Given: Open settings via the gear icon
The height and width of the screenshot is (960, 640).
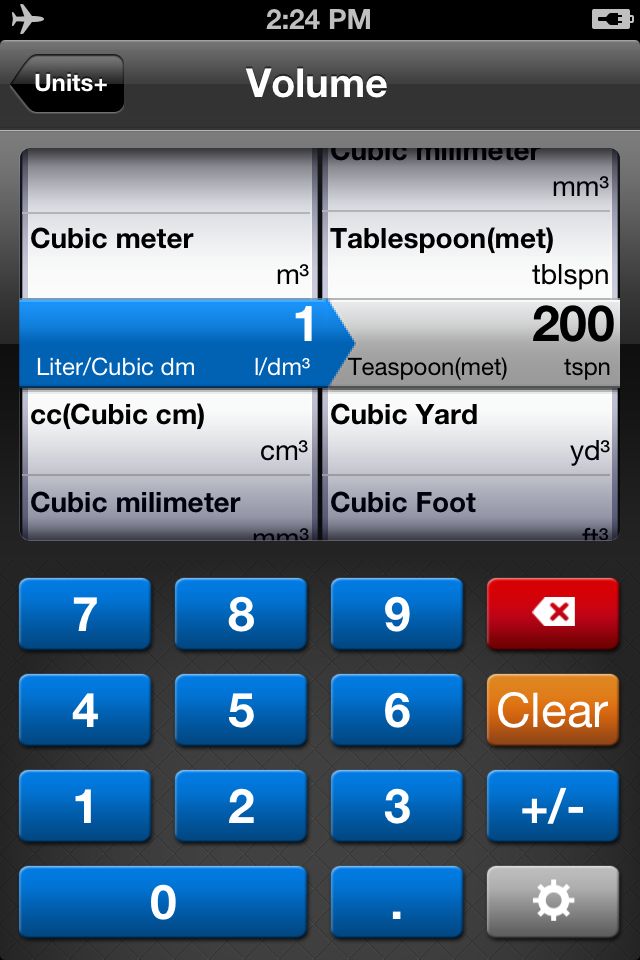Looking at the screenshot, I should [x=553, y=902].
